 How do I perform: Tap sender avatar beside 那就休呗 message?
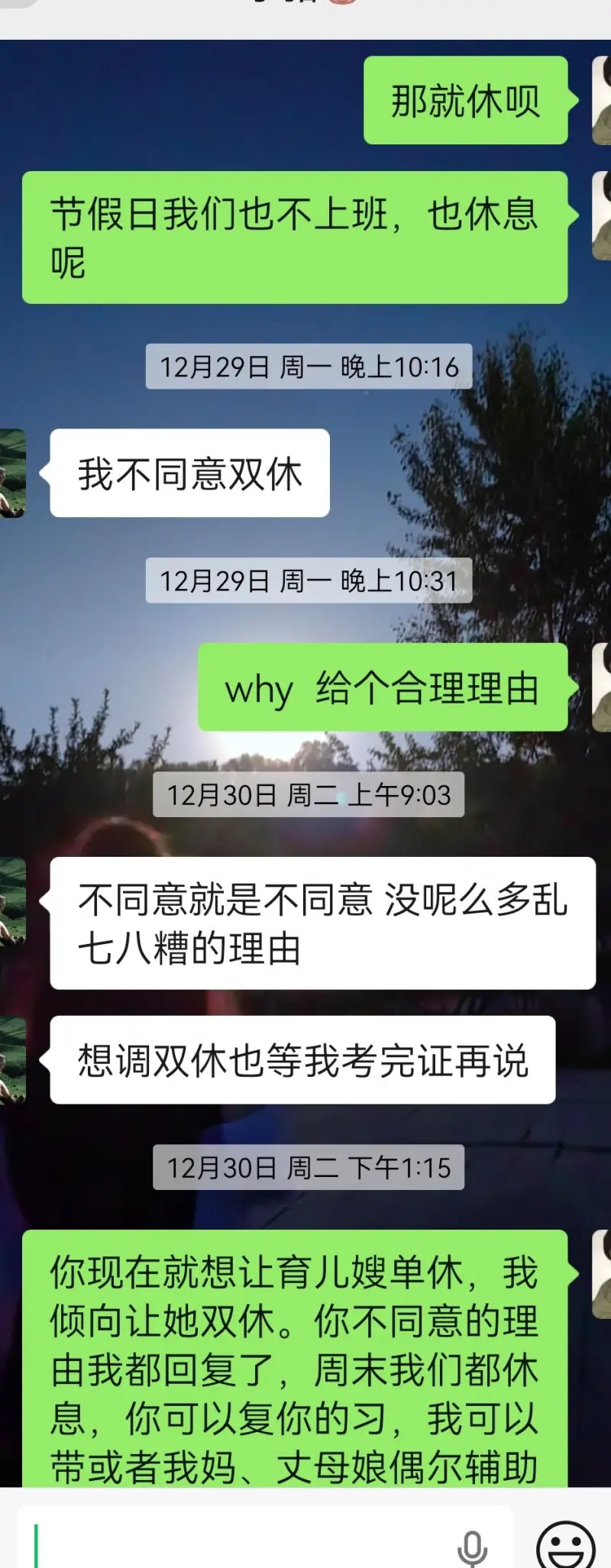[x=601, y=100]
